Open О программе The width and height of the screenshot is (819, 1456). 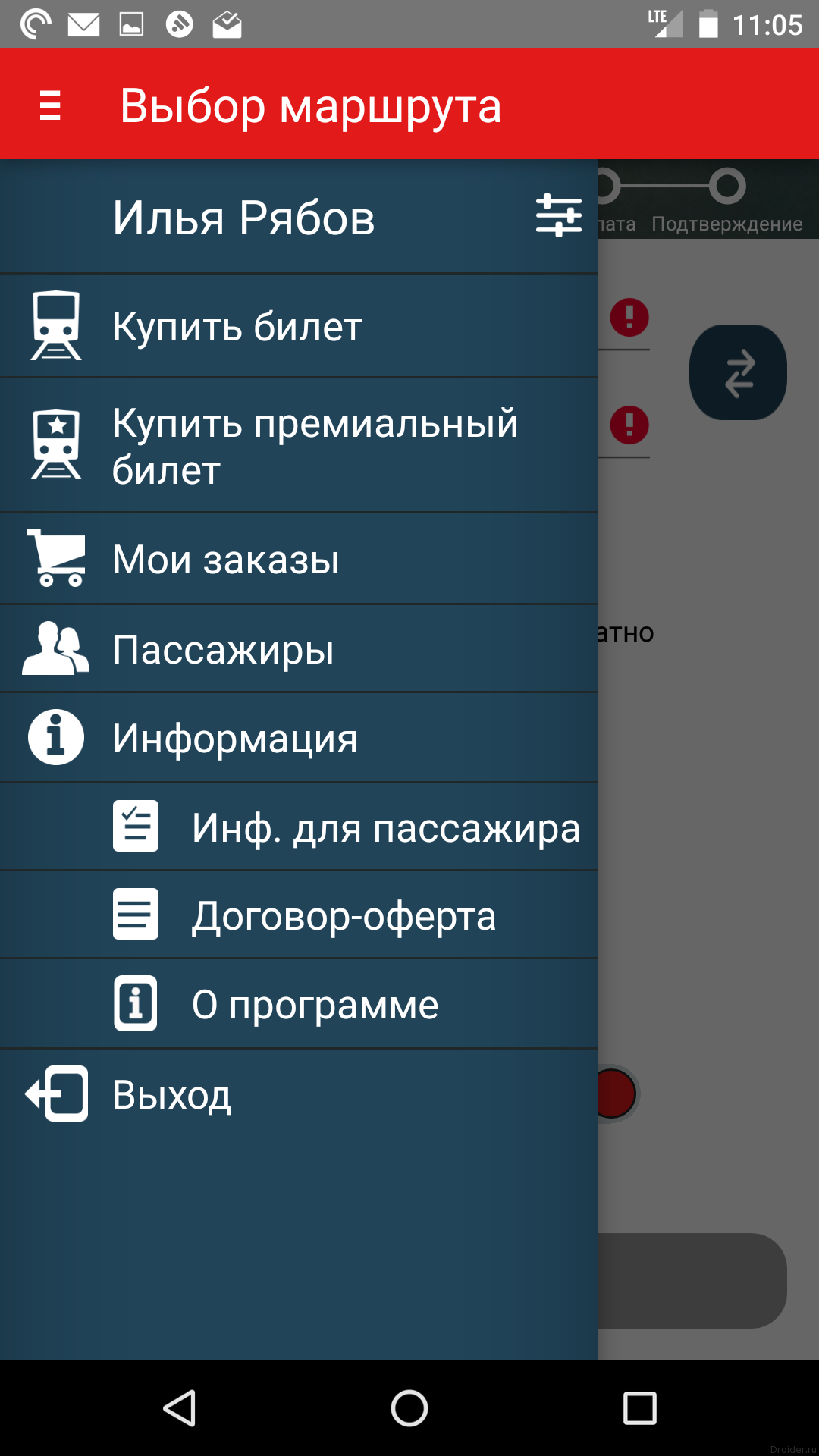tap(315, 1005)
